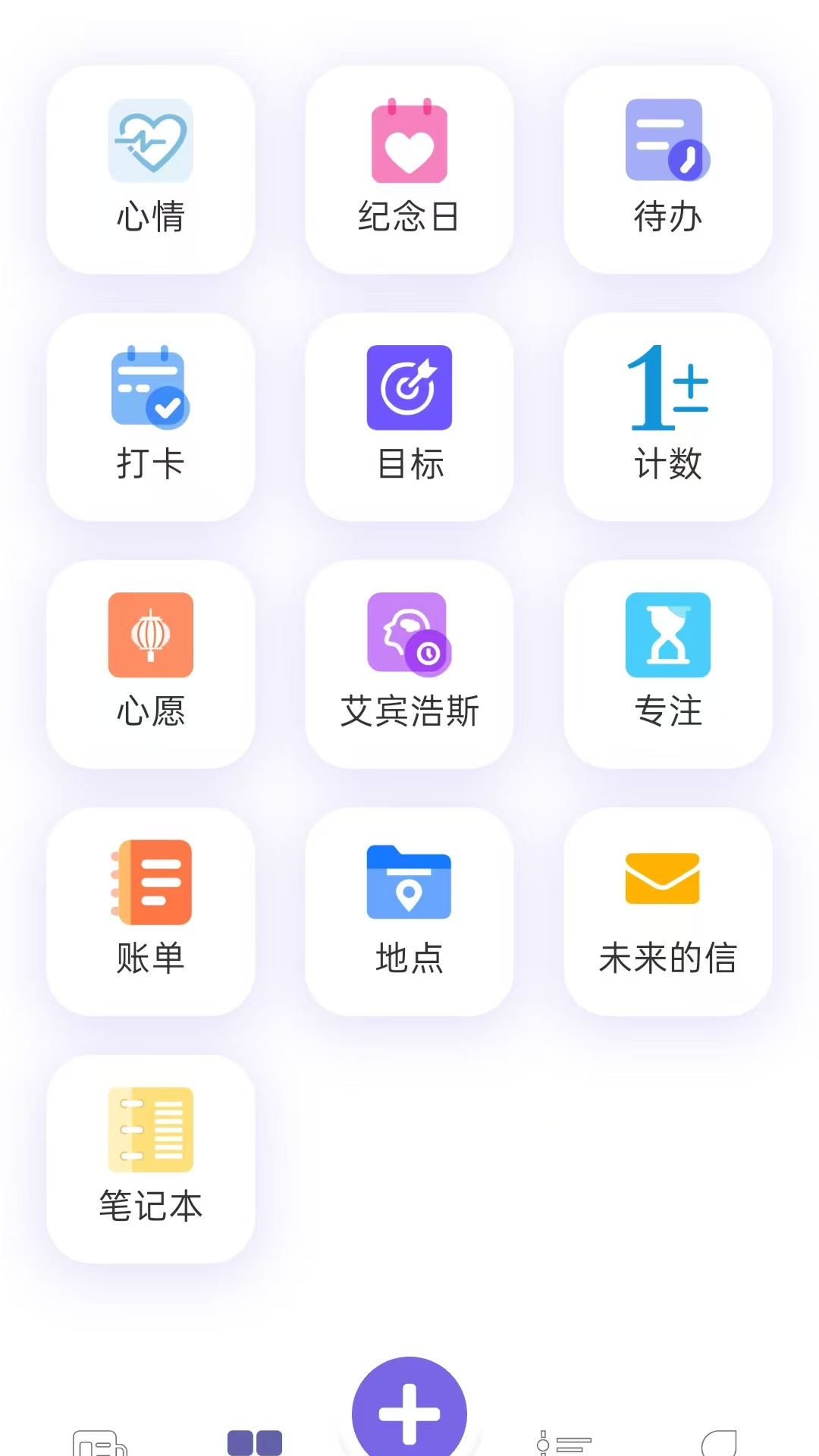Open the 地点 locations card

409,911
